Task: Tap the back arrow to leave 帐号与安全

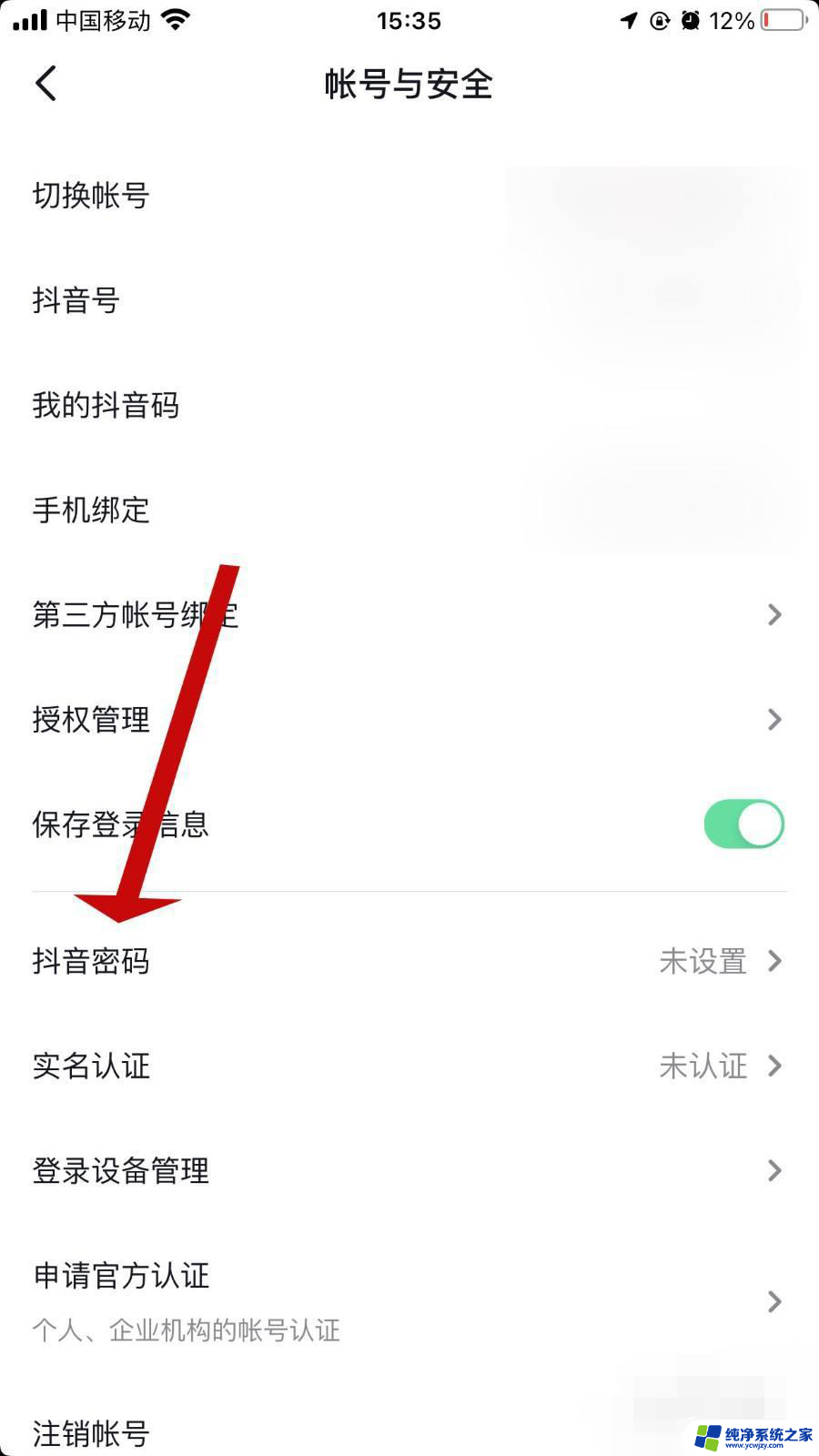Action: pyautogui.click(x=45, y=84)
